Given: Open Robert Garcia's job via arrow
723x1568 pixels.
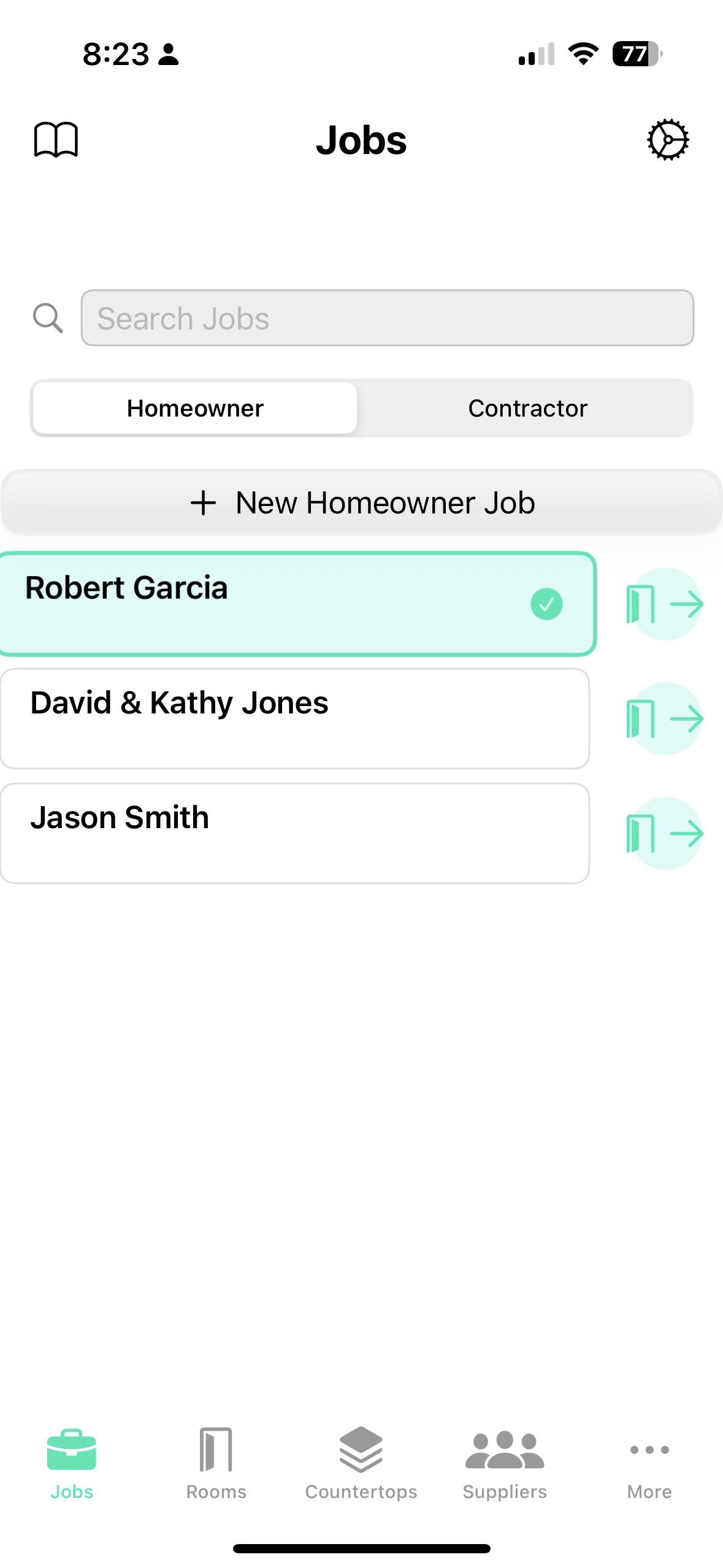Looking at the screenshot, I should click(x=664, y=604).
